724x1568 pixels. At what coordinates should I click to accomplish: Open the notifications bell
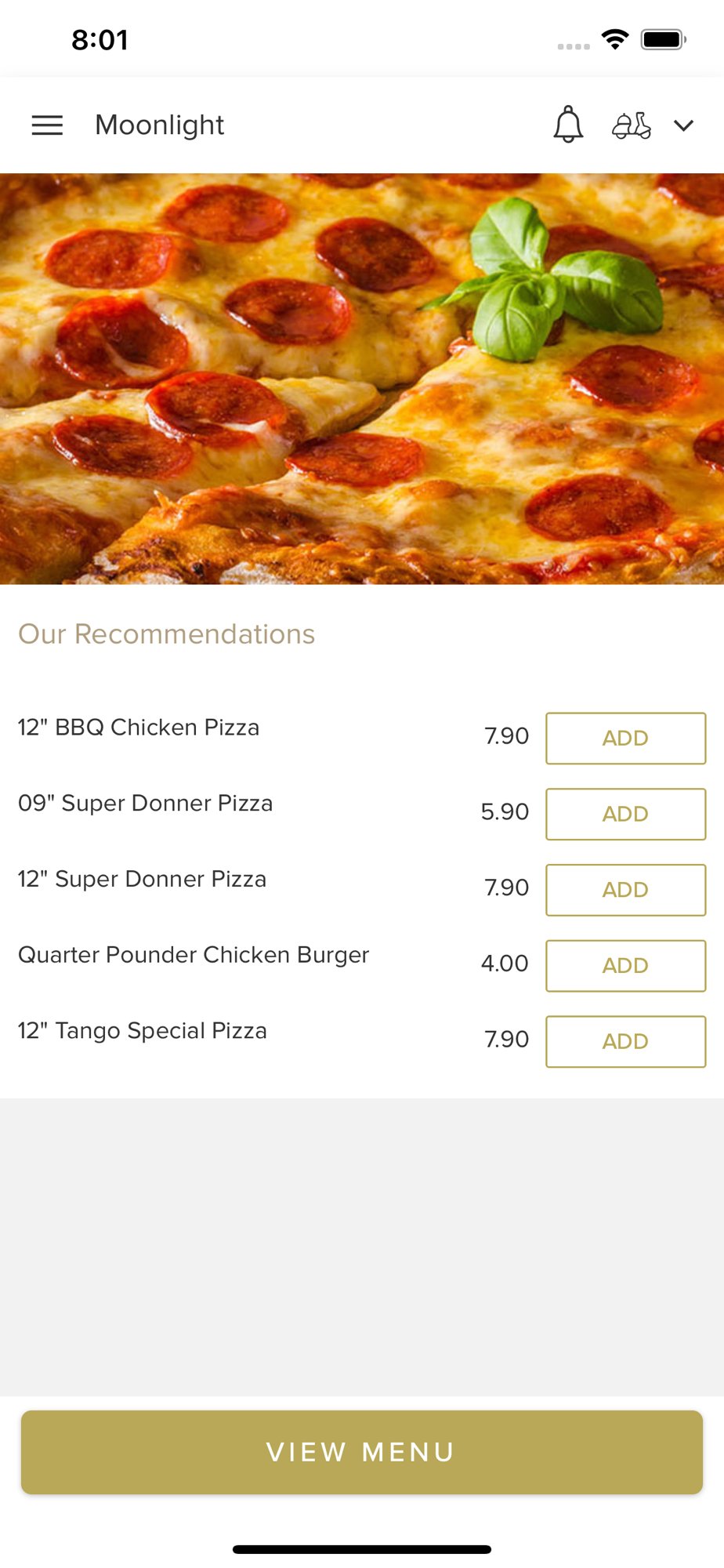tap(568, 125)
